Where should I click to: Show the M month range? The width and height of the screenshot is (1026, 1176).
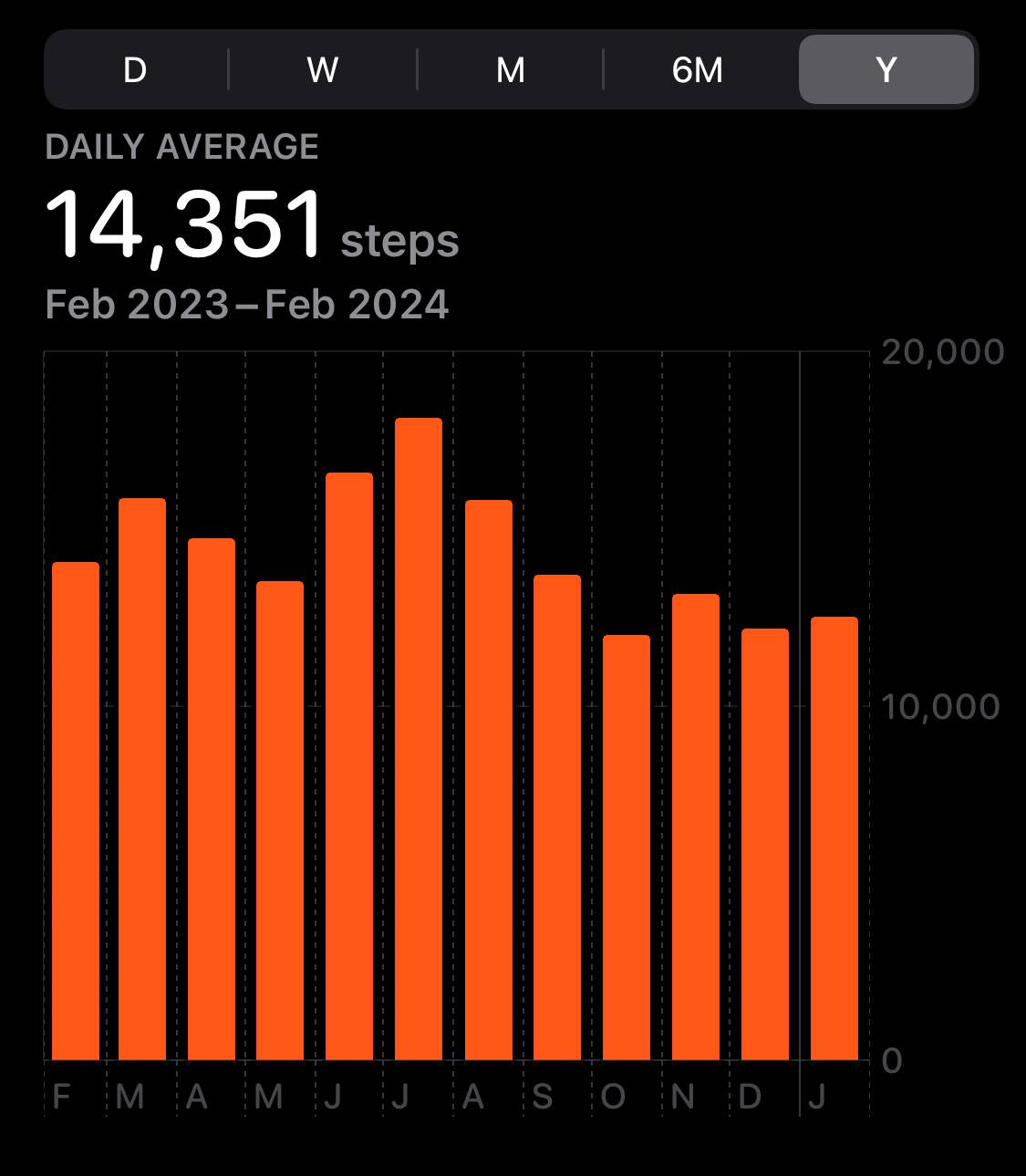(511, 70)
